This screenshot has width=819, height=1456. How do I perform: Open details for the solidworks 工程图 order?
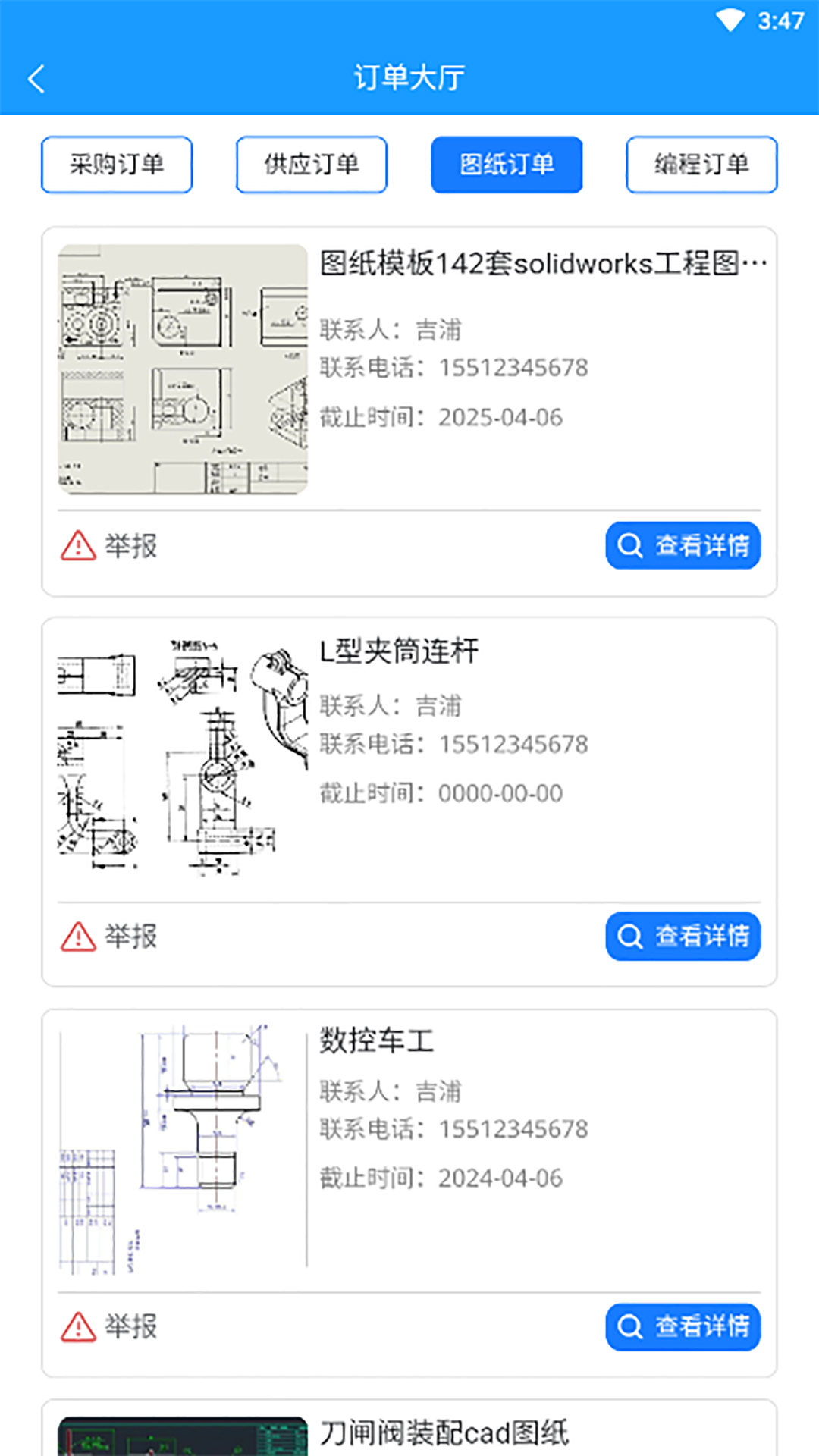click(682, 544)
